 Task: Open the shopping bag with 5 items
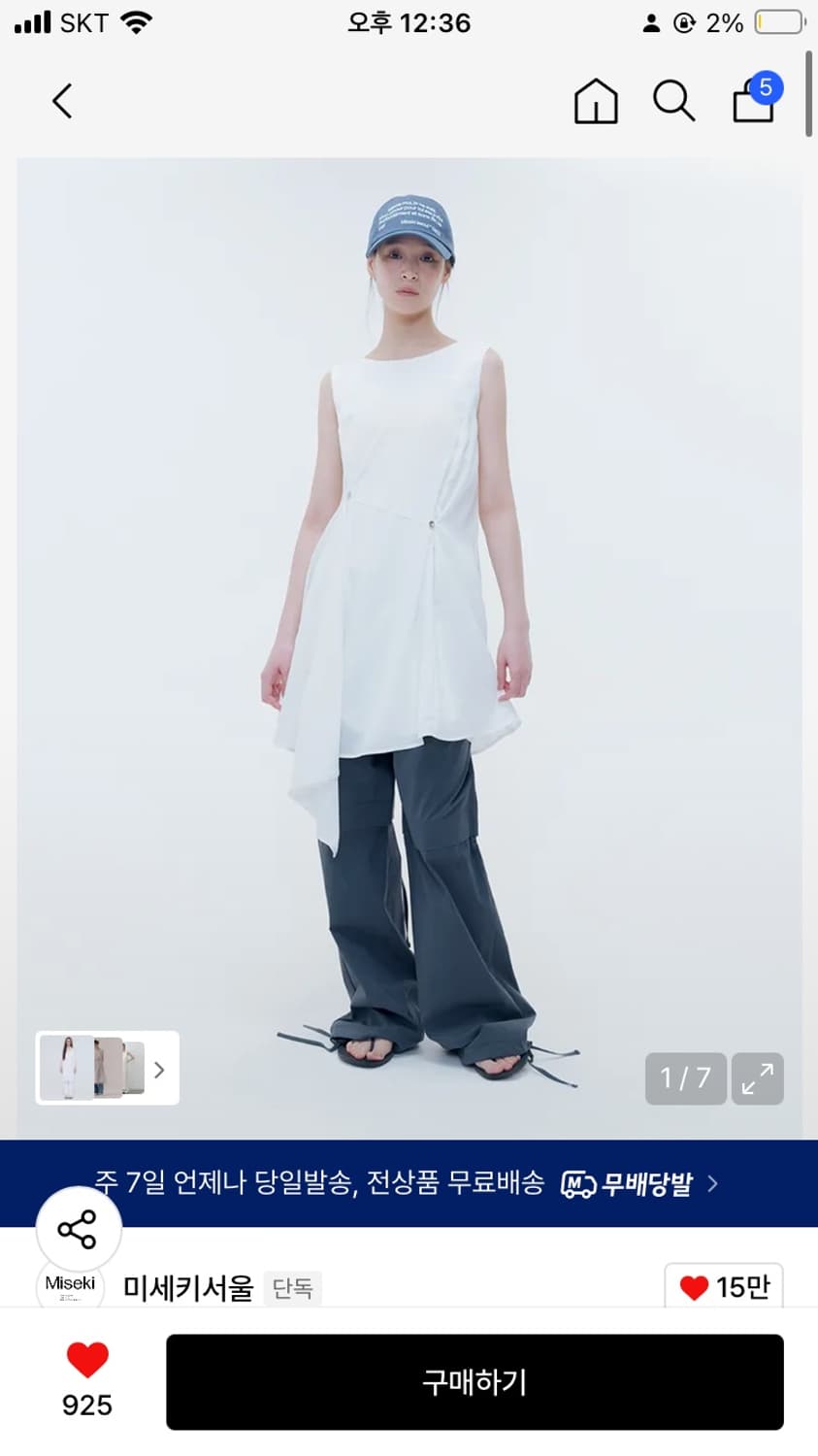[x=753, y=104]
